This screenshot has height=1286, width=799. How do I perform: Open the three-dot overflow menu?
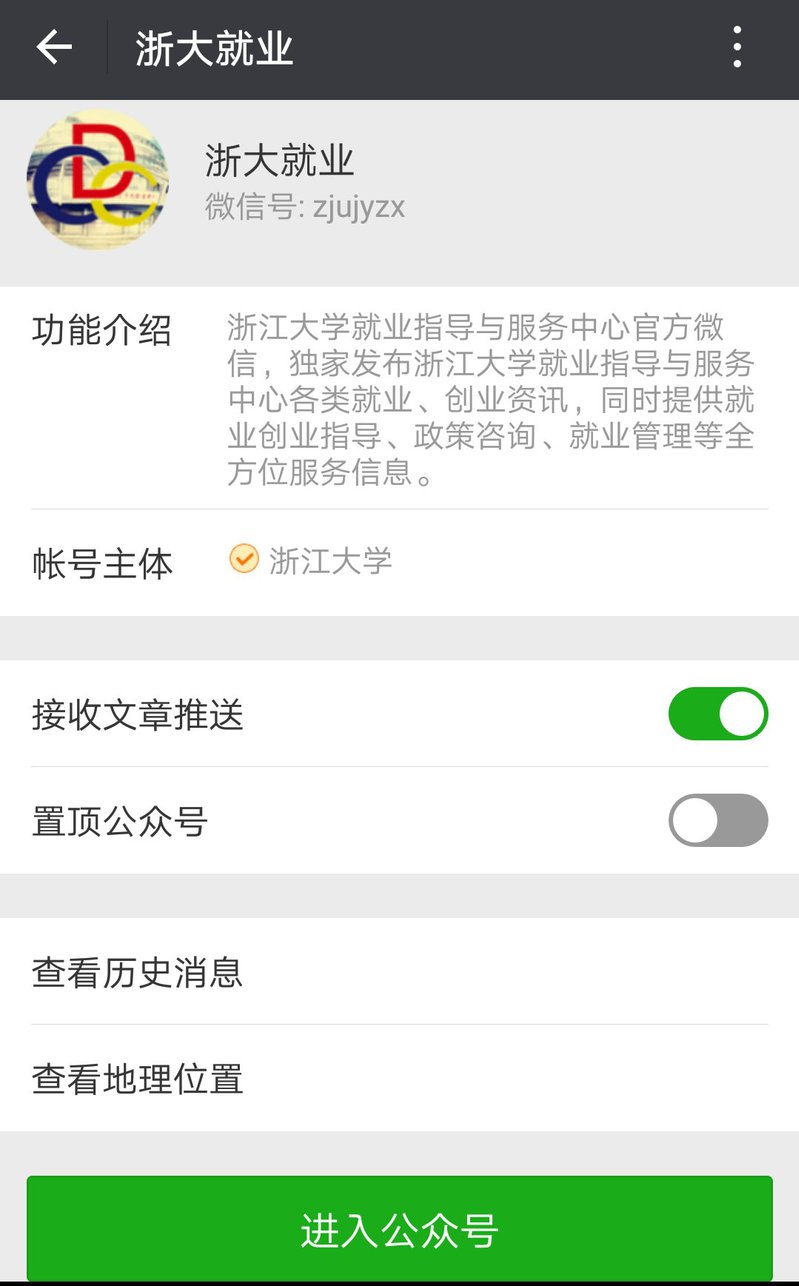737,47
